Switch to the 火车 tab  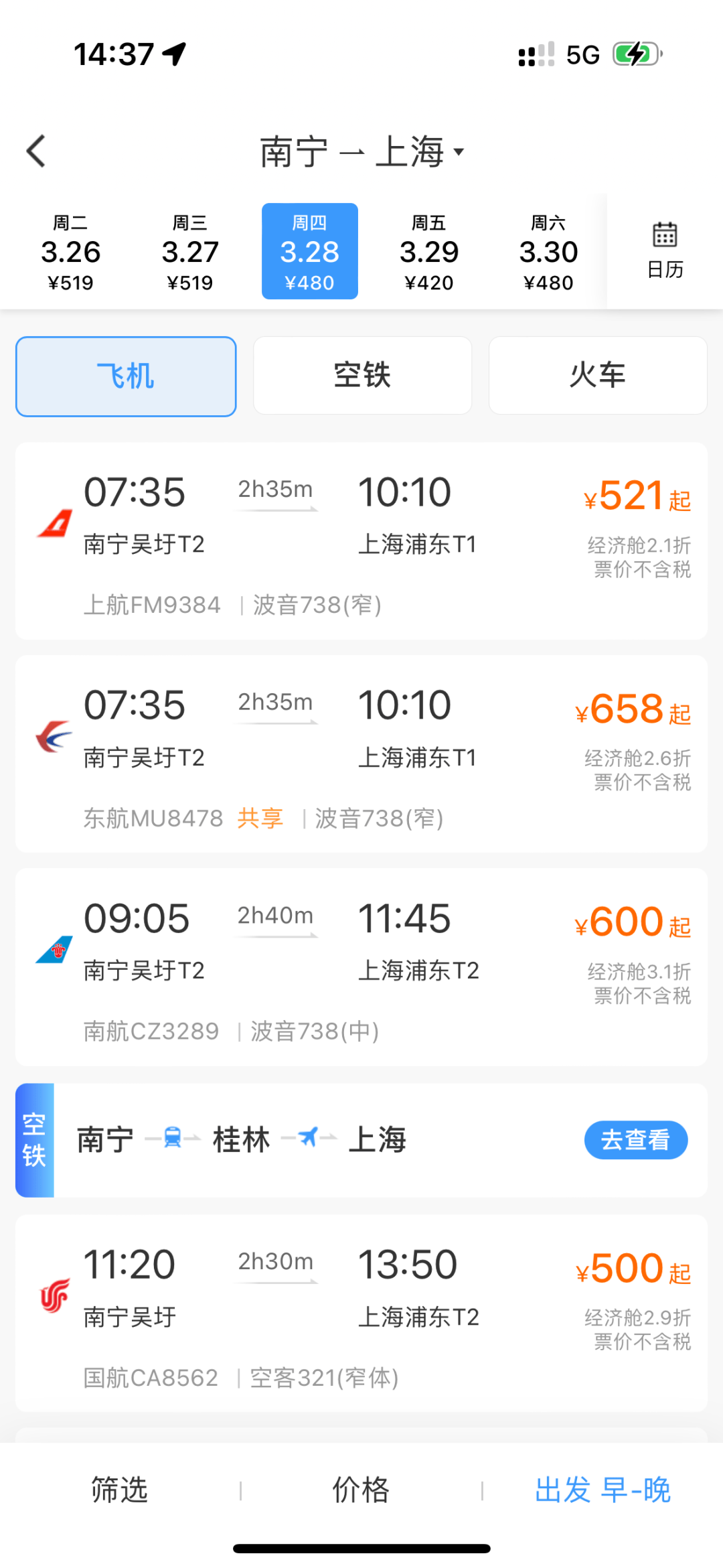pos(598,375)
